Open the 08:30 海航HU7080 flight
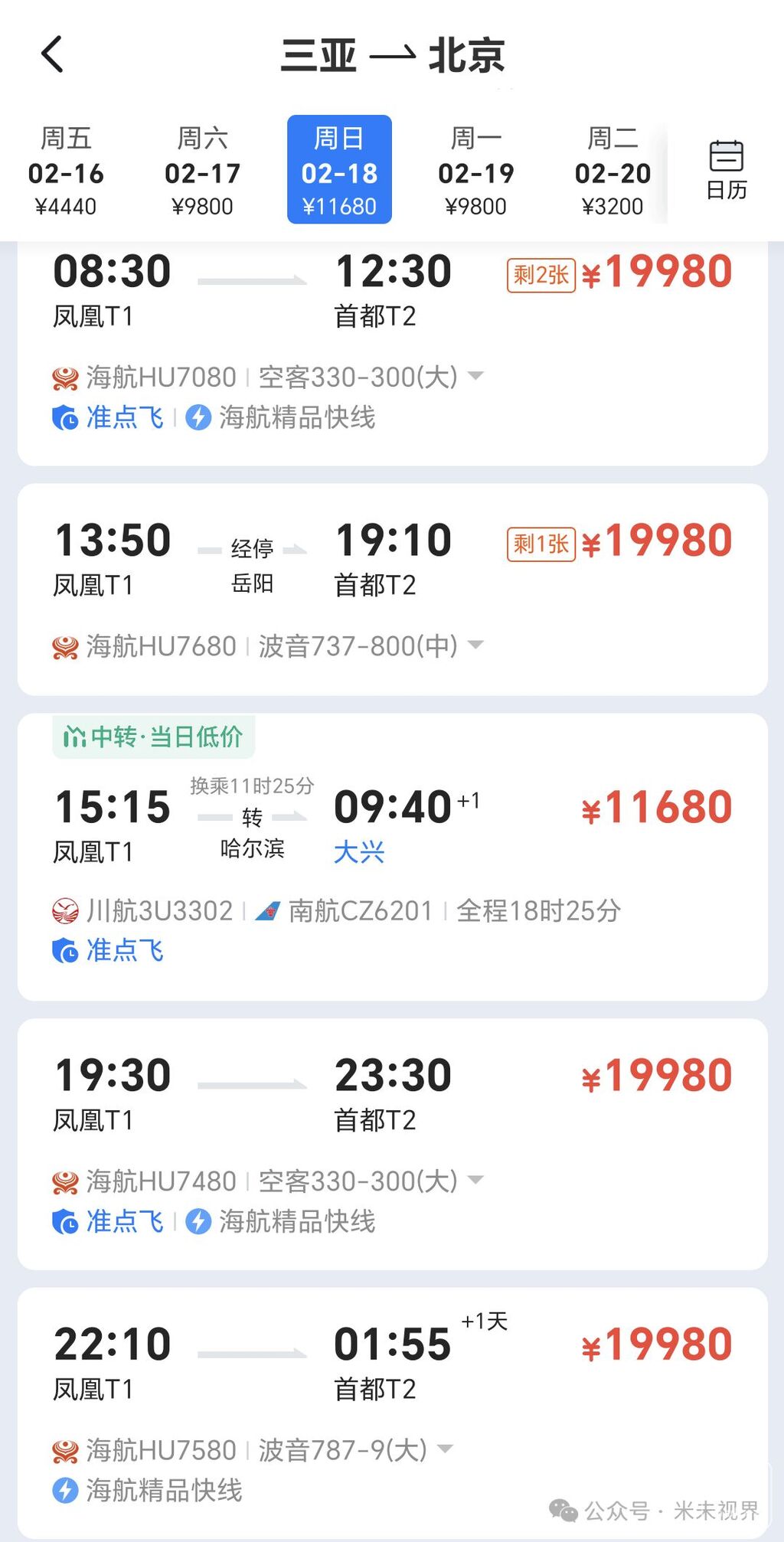This screenshot has width=784, height=1542. 392,306
